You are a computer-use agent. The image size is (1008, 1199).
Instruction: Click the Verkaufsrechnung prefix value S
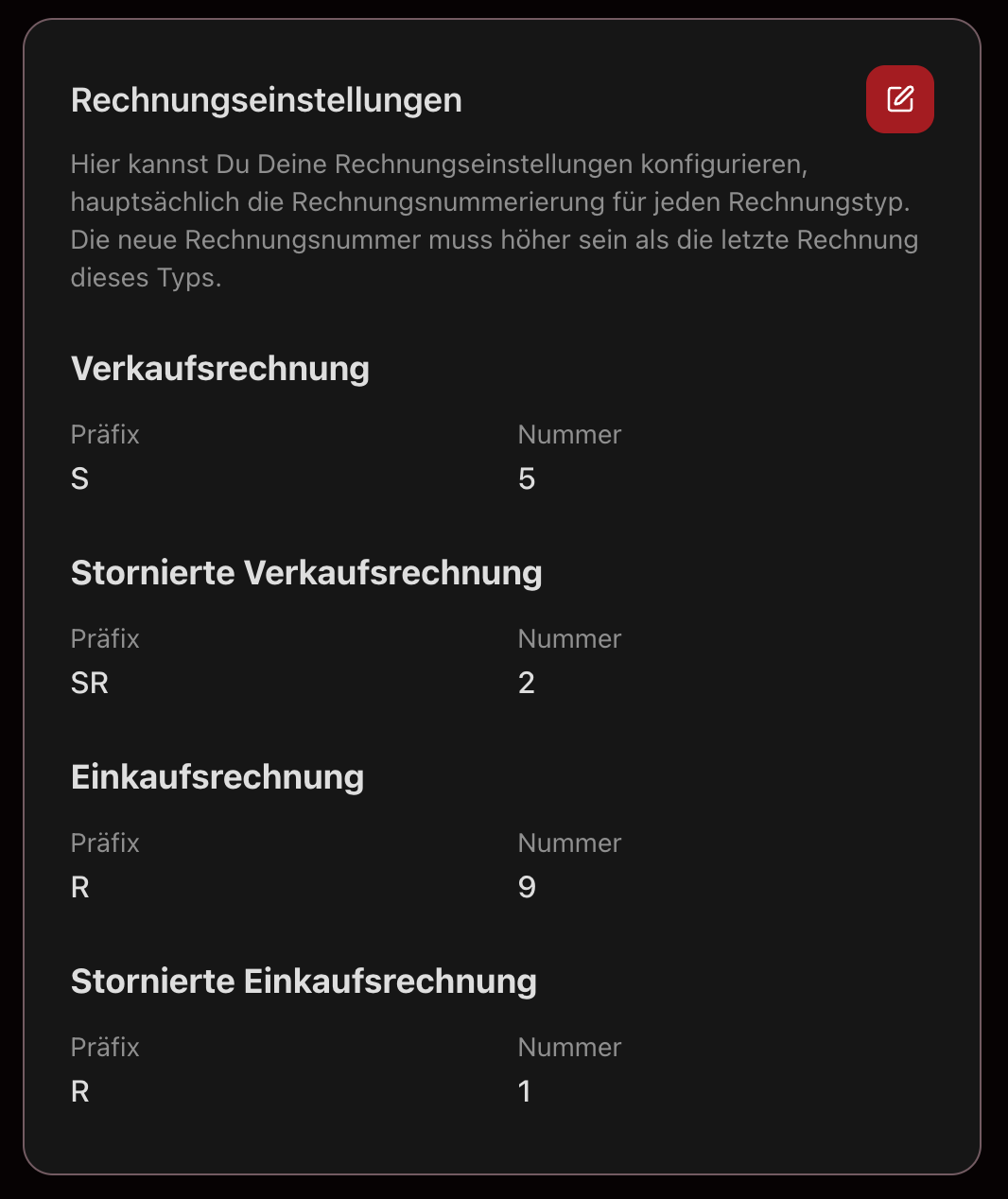tap(79, 478)
